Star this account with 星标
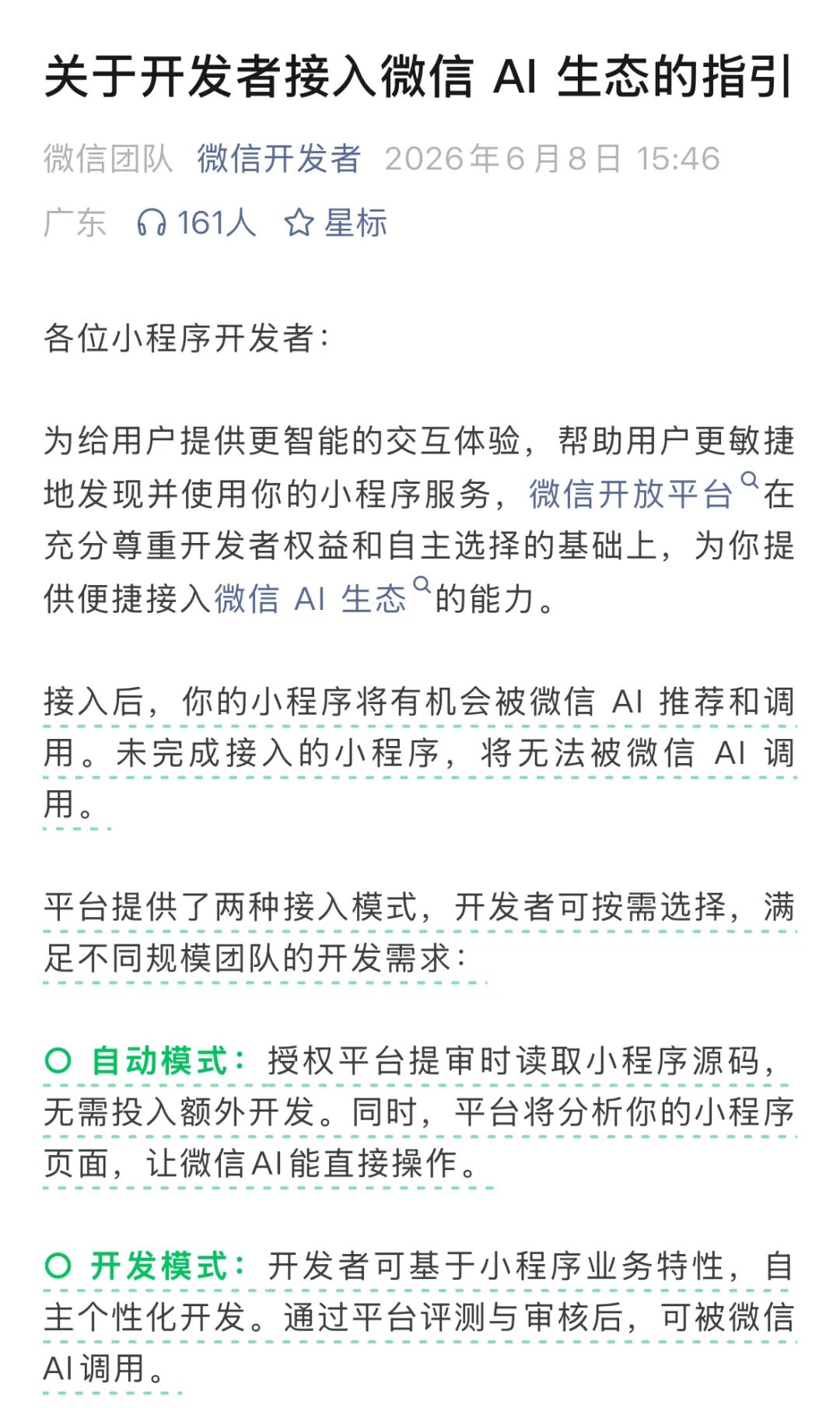This screenshot has height=1408, width=840. (x=336, y=223)
